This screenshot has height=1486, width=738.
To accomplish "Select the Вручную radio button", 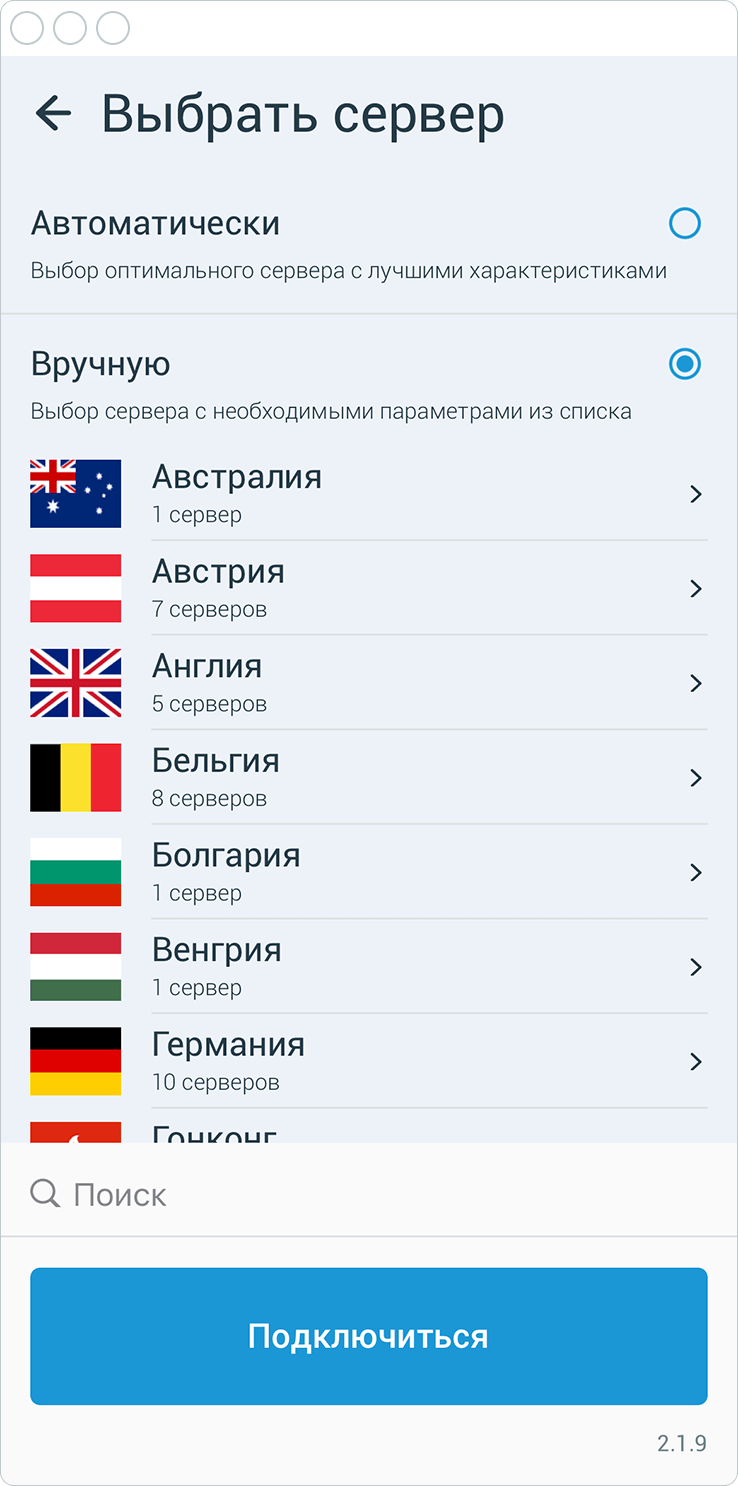I will [x=685, y=364].
